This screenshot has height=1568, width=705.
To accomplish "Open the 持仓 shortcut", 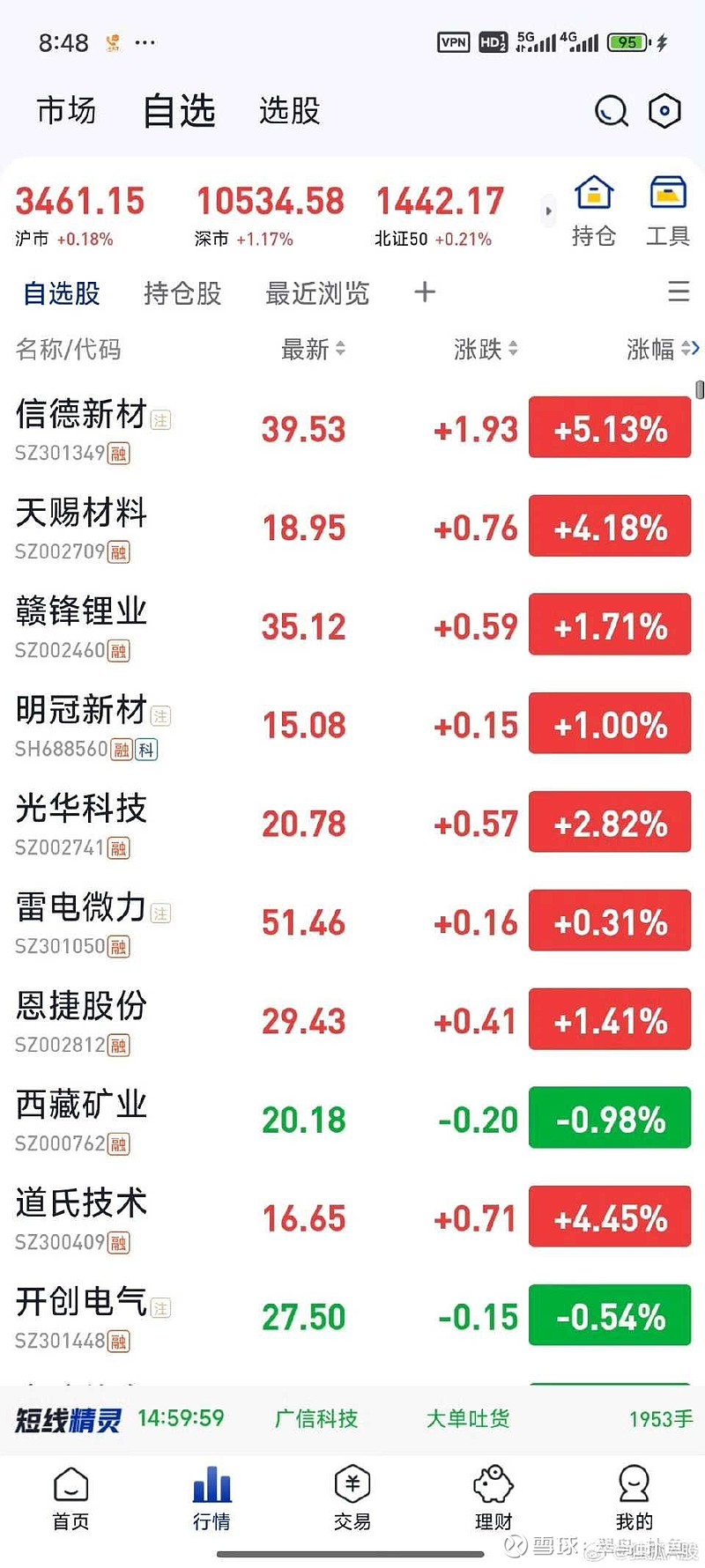I will (x=594, y=211).
